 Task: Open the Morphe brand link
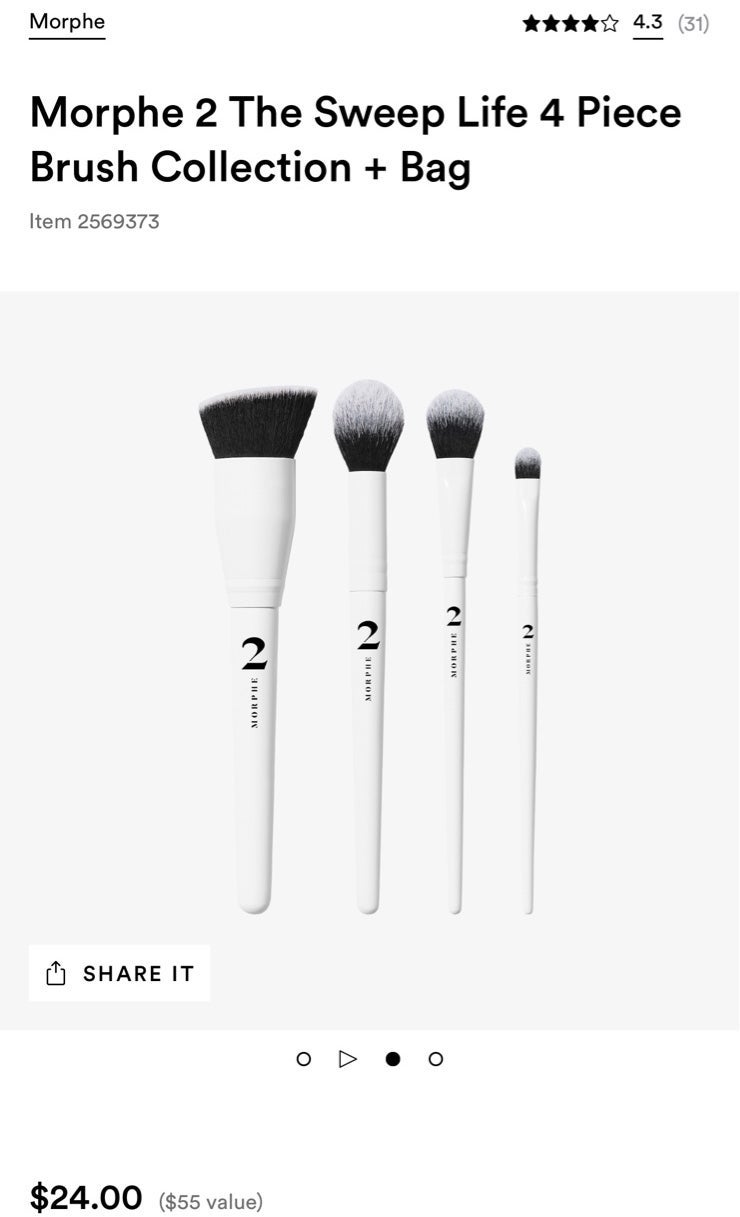click(67, 22)
